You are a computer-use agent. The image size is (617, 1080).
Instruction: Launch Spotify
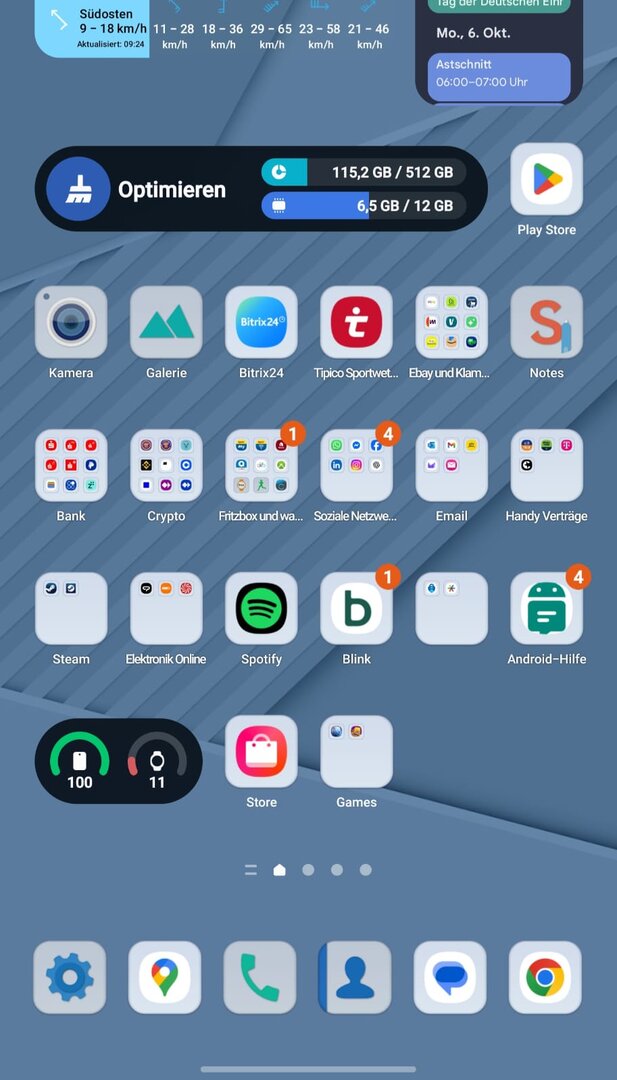261,609
